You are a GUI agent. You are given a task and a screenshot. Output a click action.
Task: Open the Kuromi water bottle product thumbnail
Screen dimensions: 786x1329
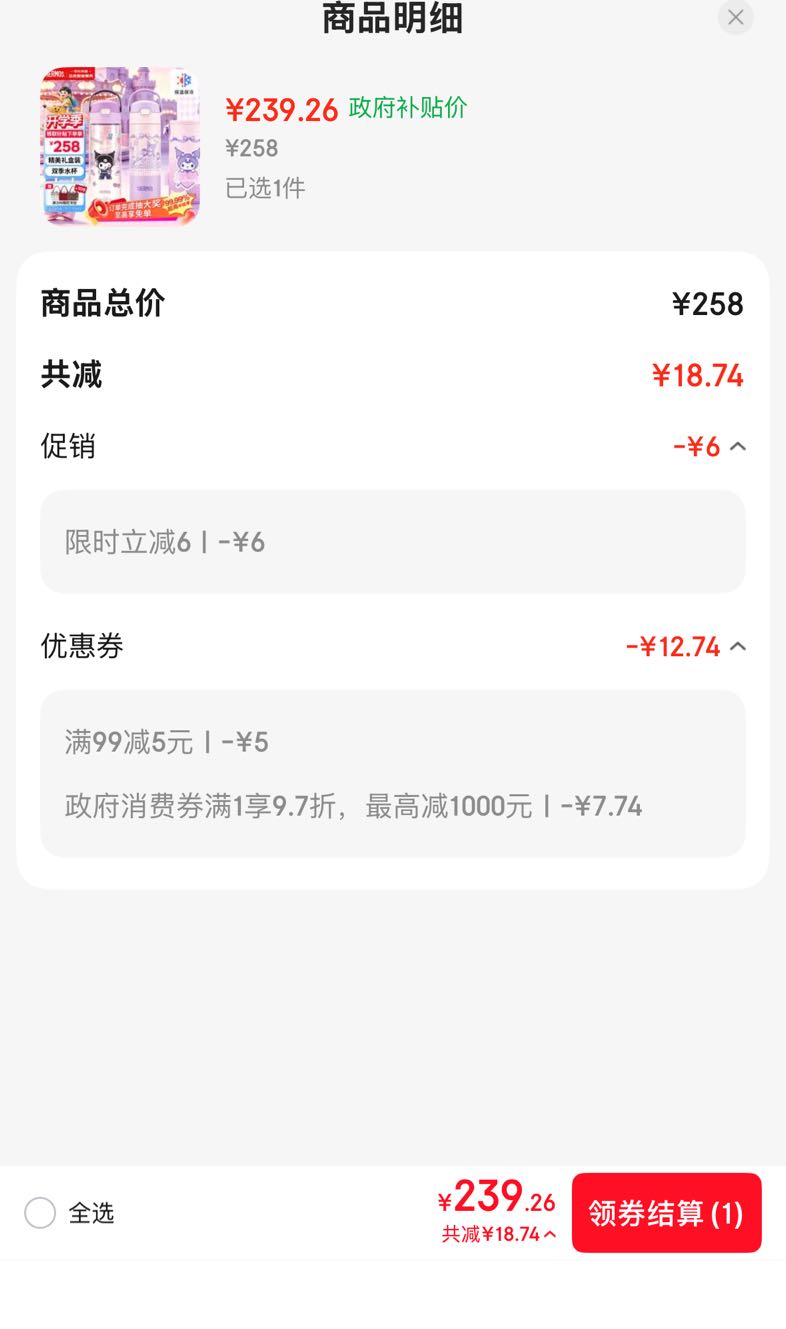coord(120,146)
